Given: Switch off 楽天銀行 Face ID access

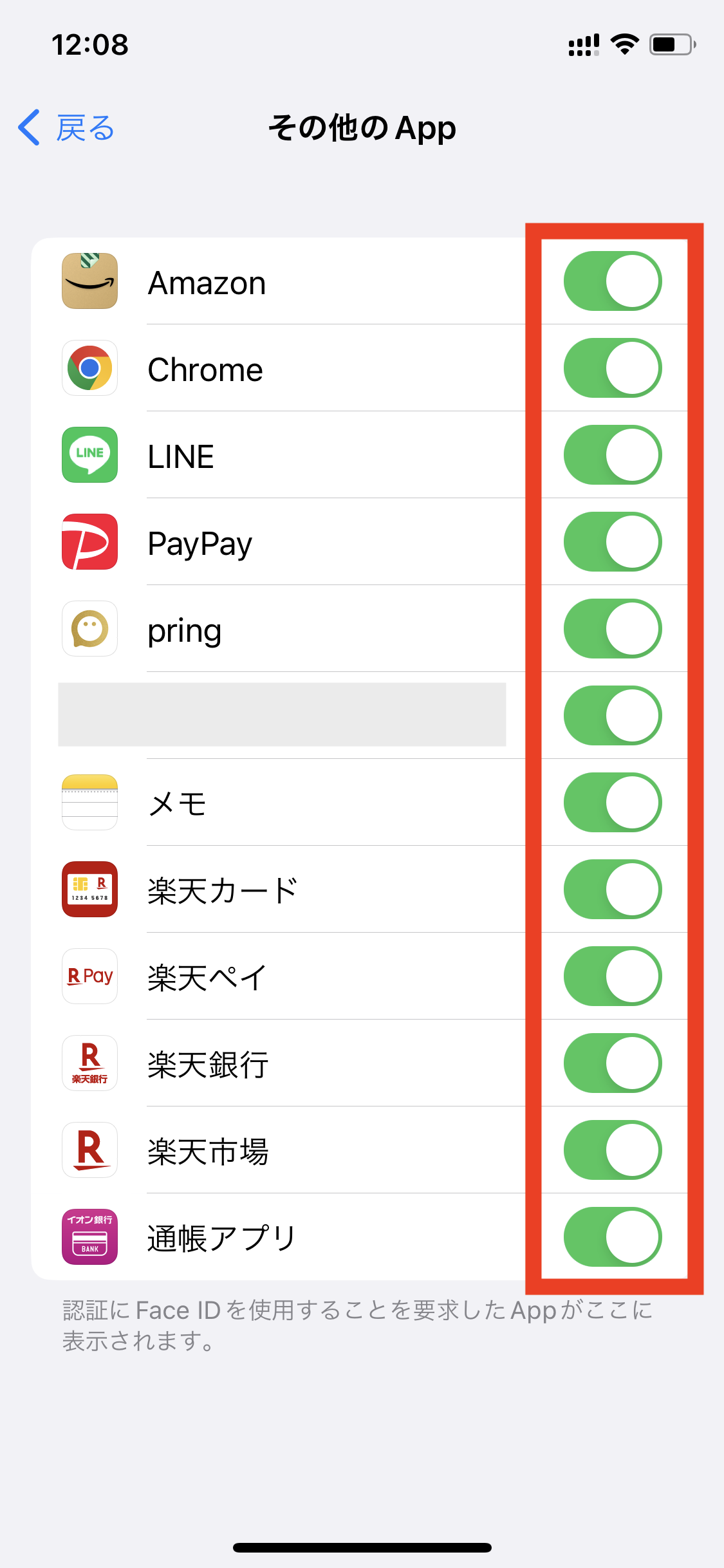Looking at the screenshot, I should click(613, 1063).
